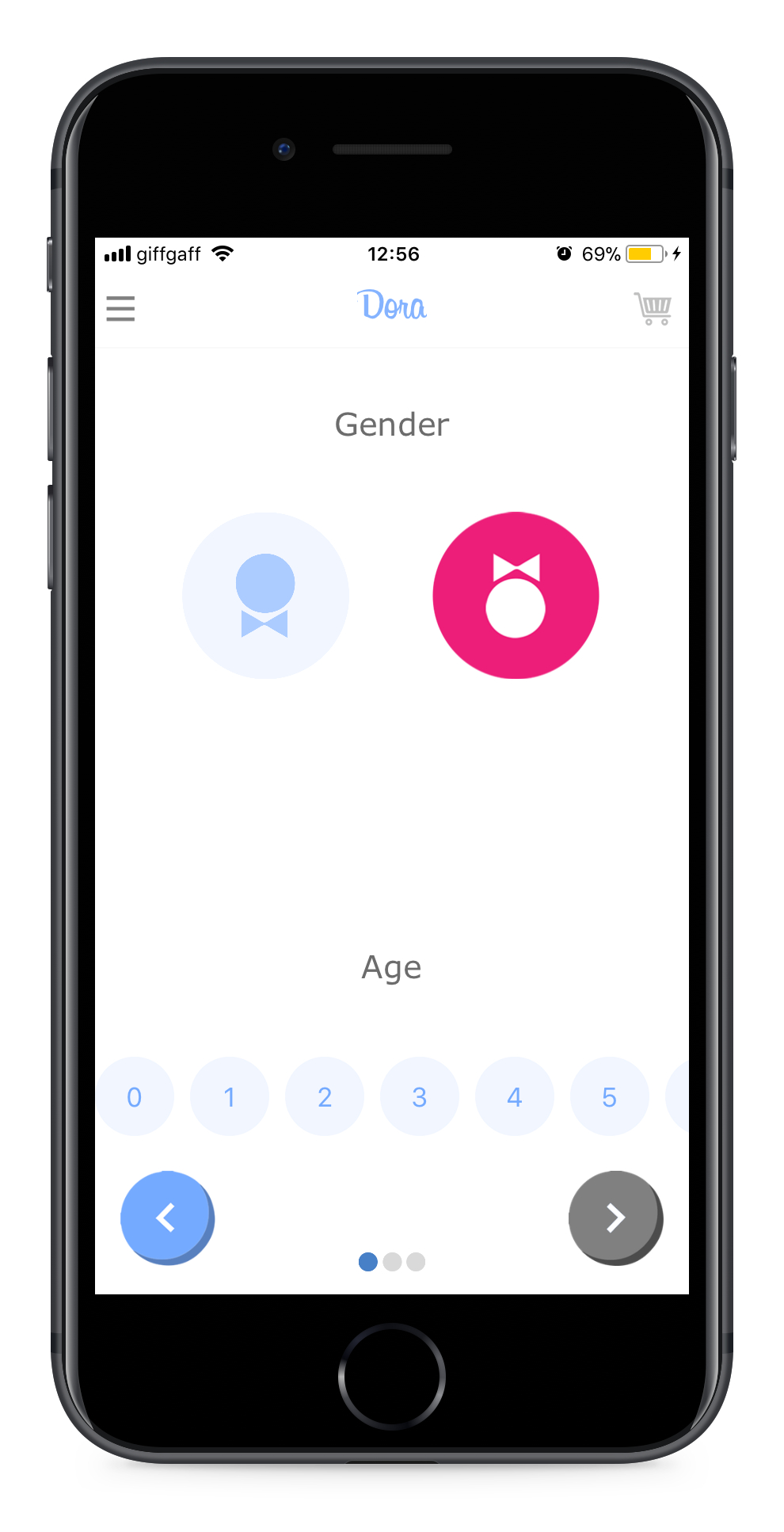Choose age 5
784x1532 pixels.
coord(609,1096)
